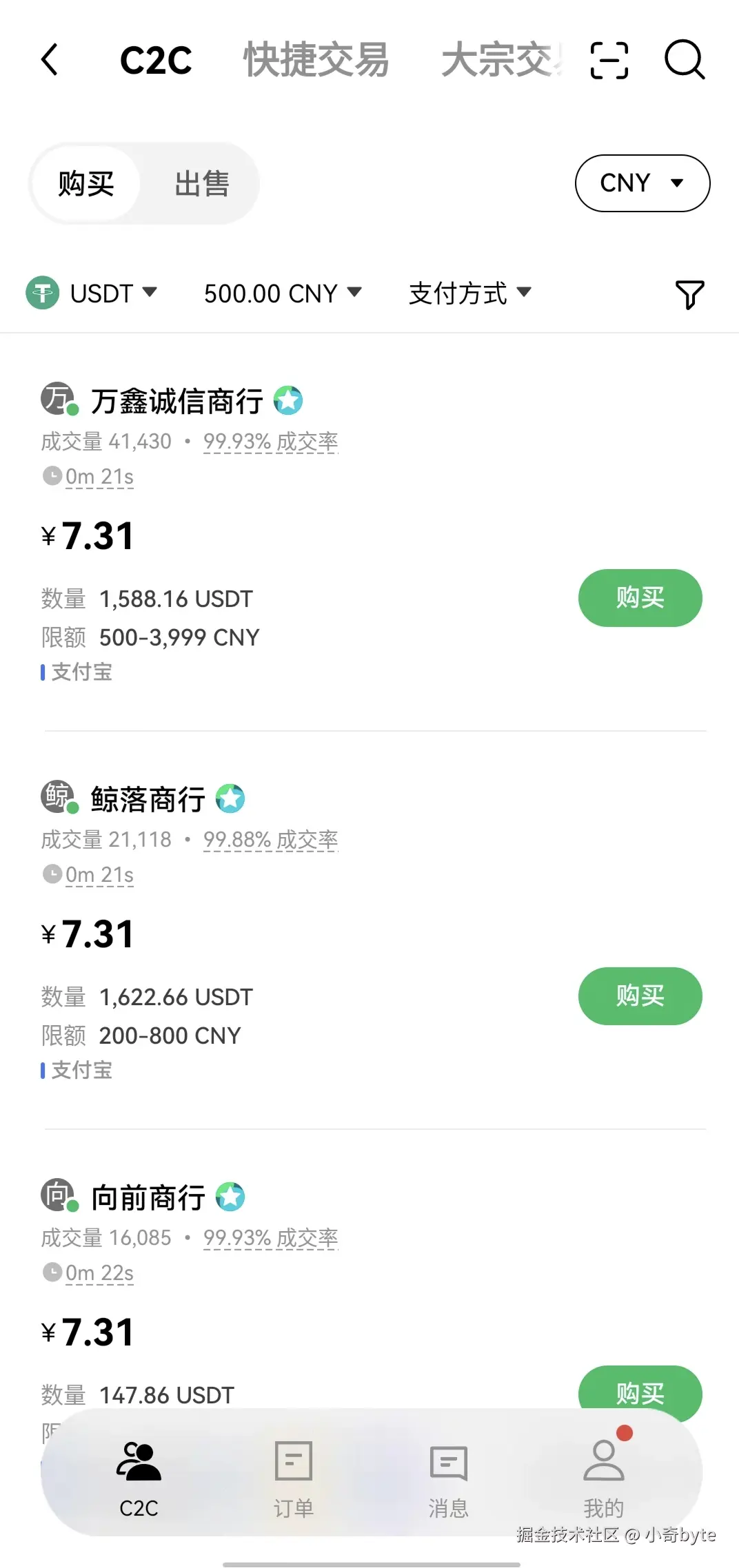Check 鲸落商行's 99.88% 成交率 detail
739x1568 pixels.
pos(270,840)
